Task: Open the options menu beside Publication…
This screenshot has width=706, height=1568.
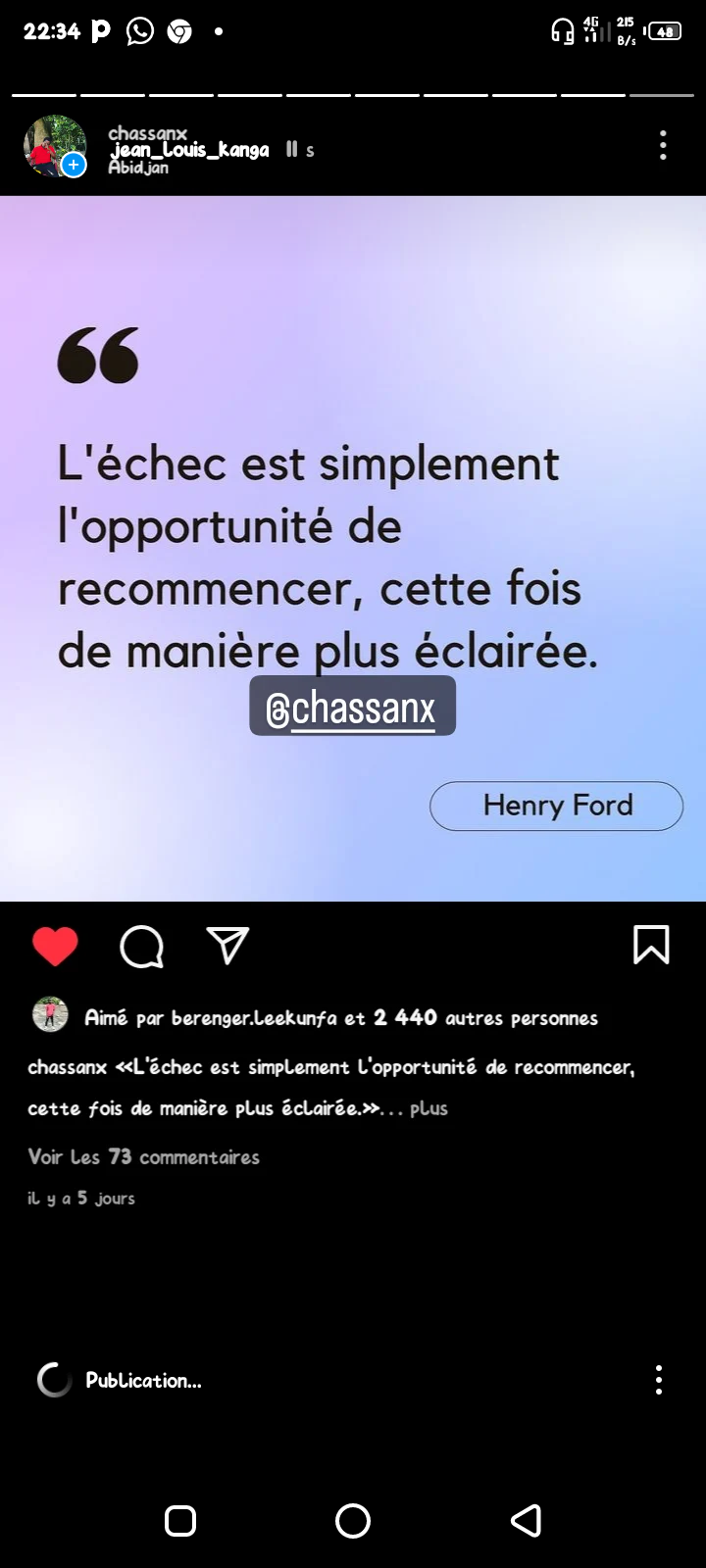Action: (x=659, y=1380)
